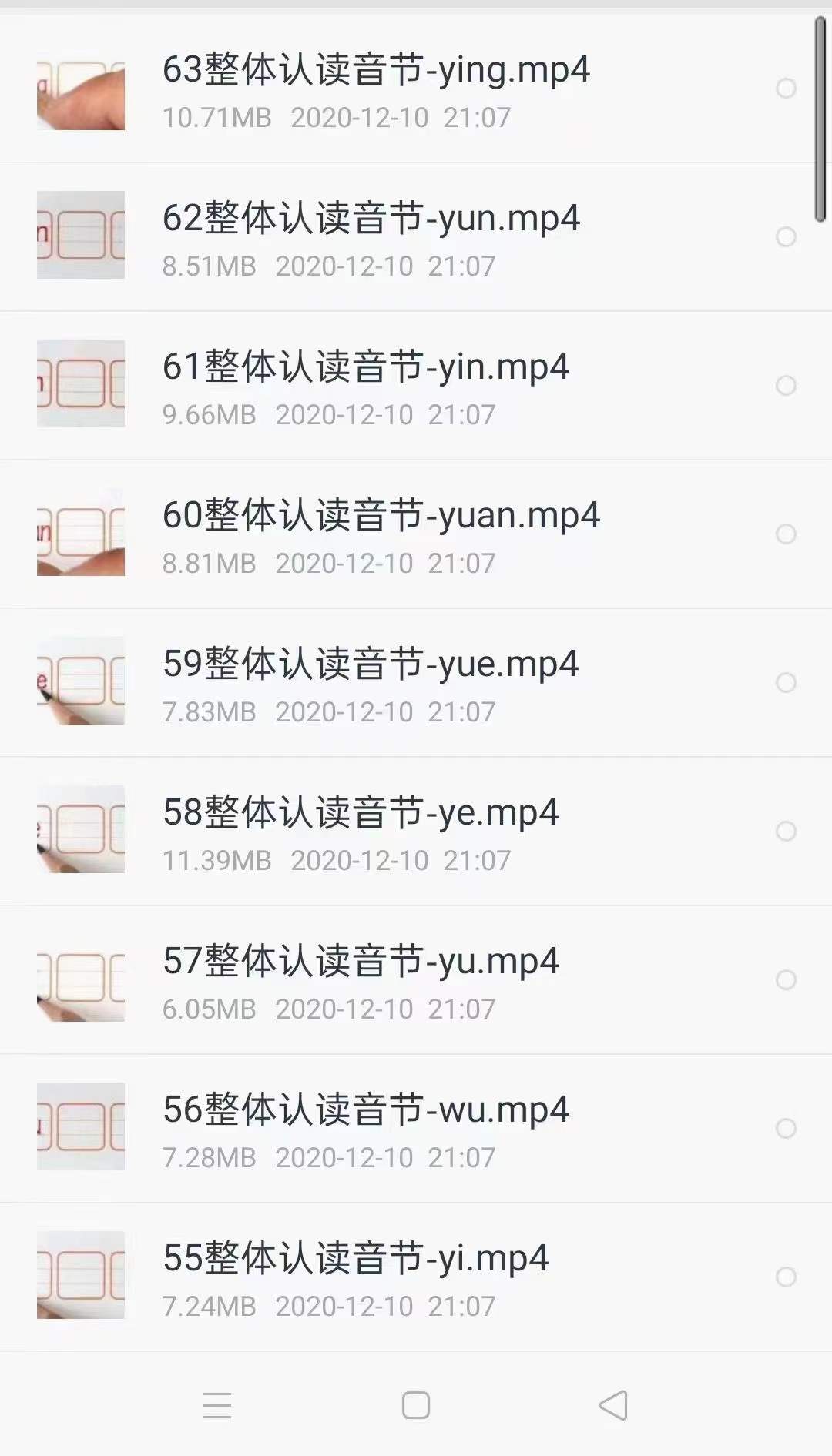Open the file 63整体认读音节-ying.mp4
832x1456 pixels.
[x=376, y=71]
